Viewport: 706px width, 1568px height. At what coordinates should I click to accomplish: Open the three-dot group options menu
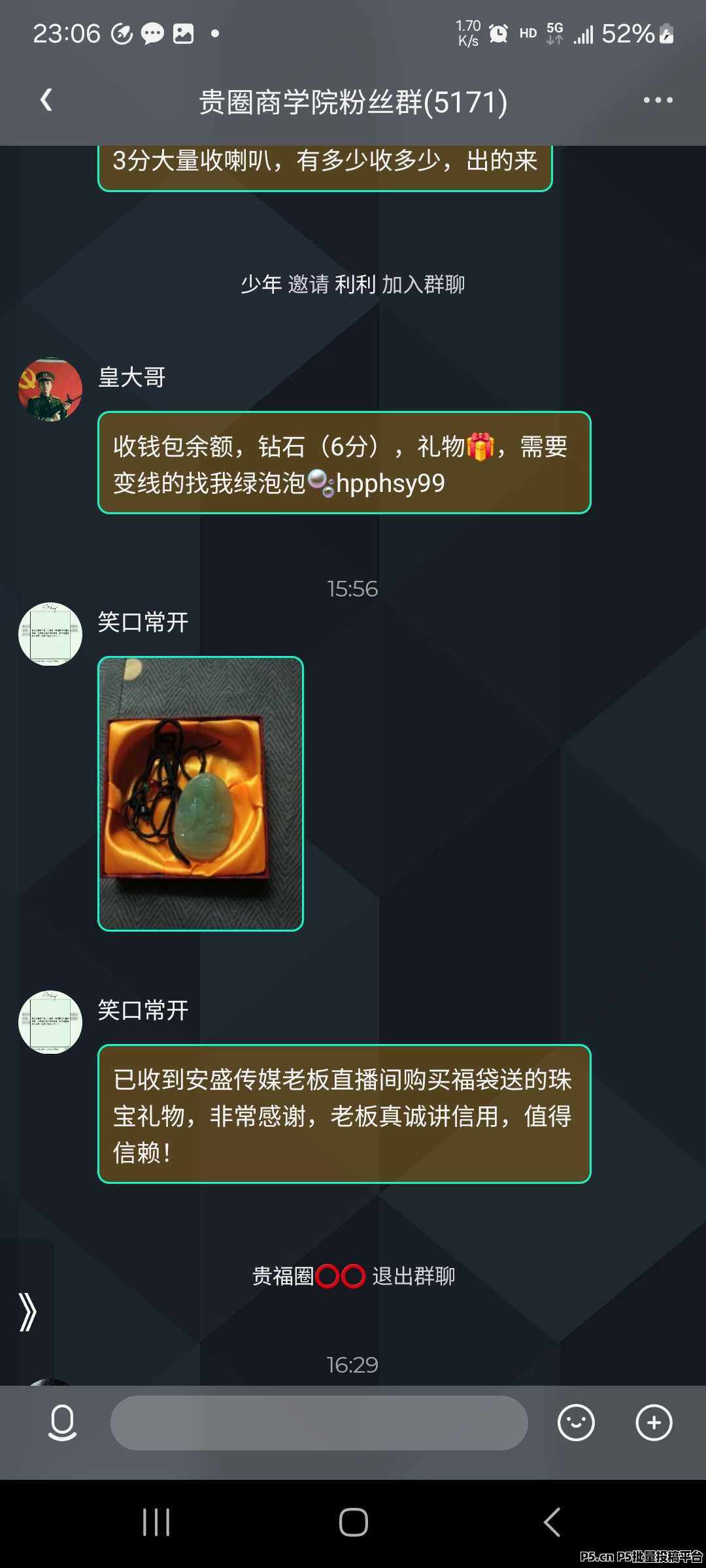[658, 101]
